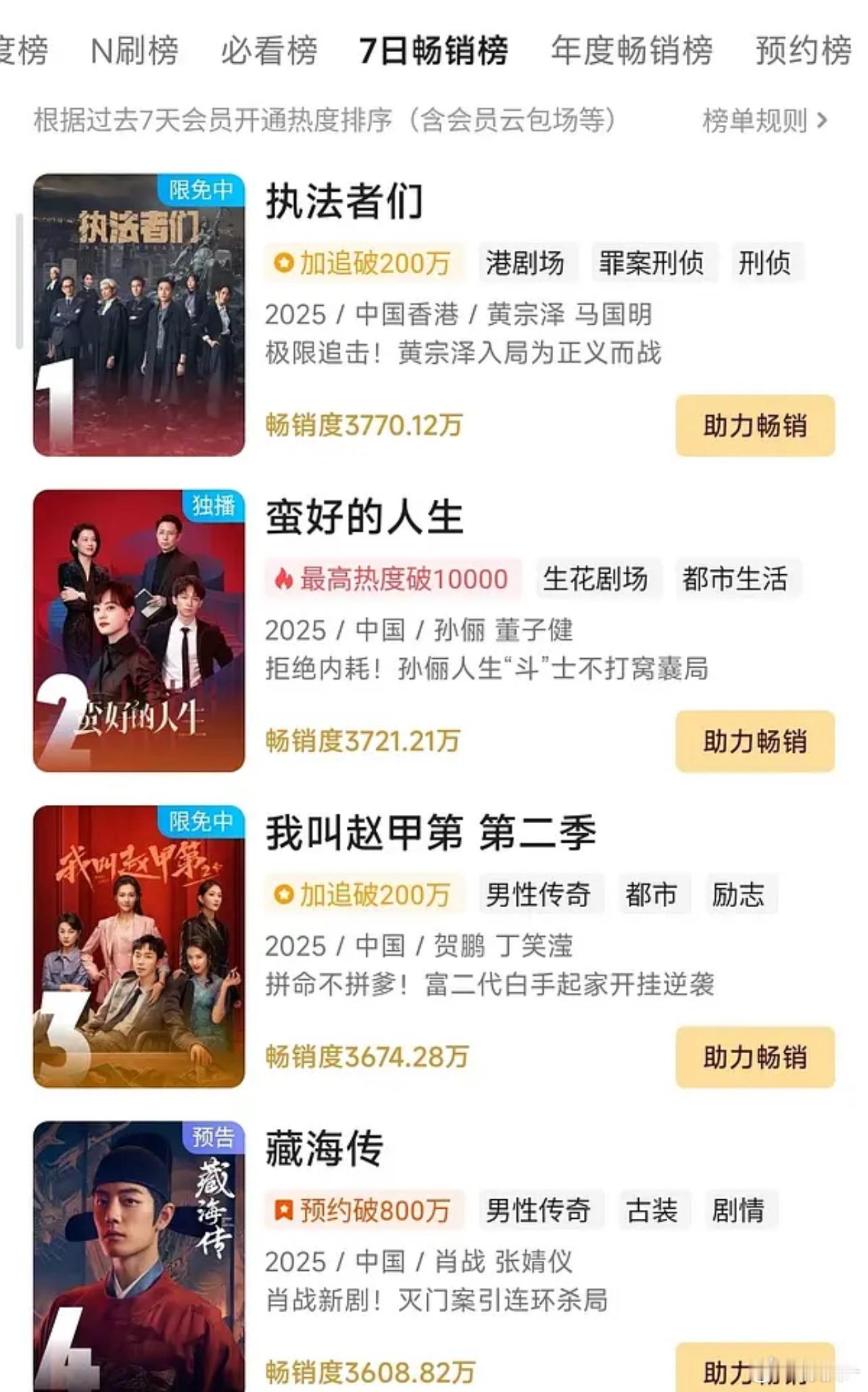Select the 罪案刑侦 tag on 执法者们
This screenshot has width=868, height=1392.
[652, 262]
